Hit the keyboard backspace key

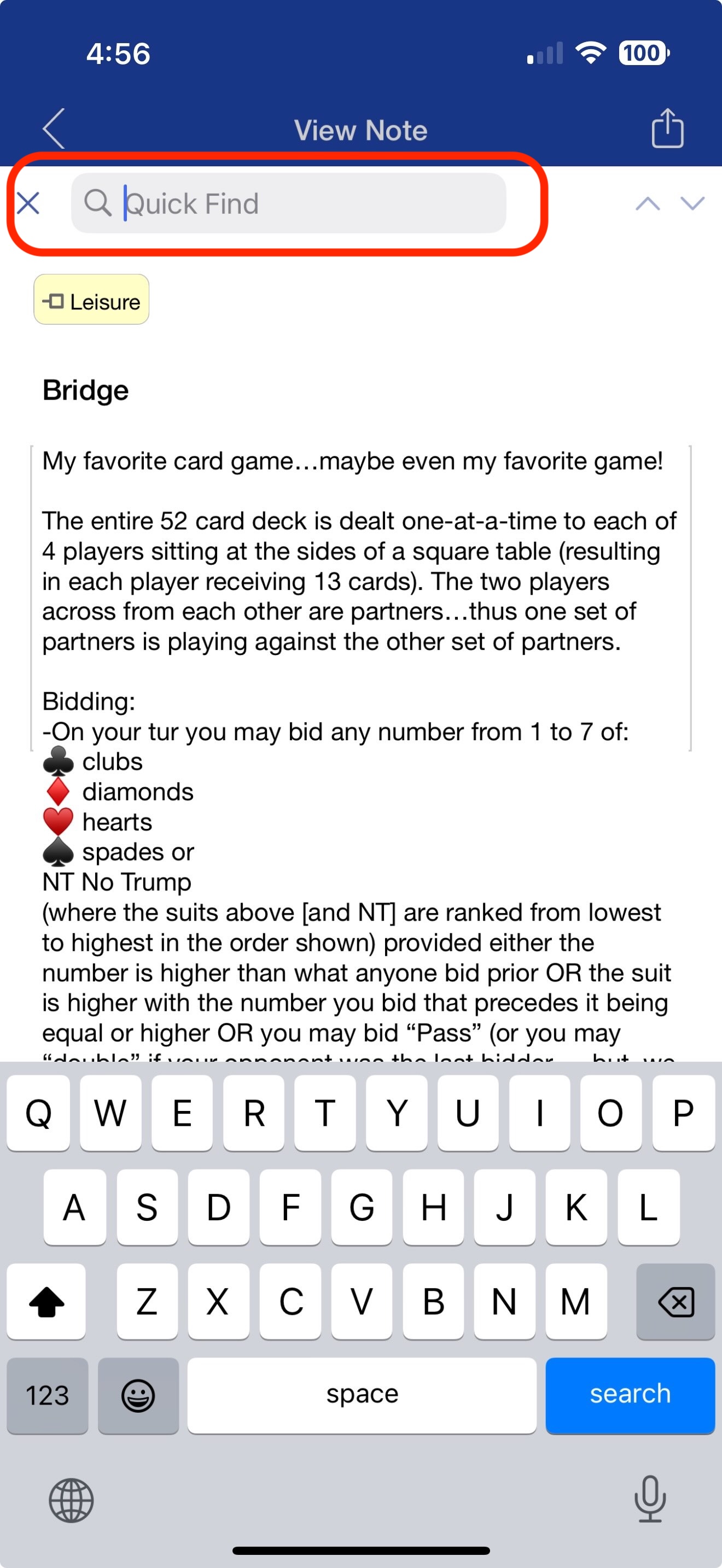pyautogui.click(x=675, y=1302)
